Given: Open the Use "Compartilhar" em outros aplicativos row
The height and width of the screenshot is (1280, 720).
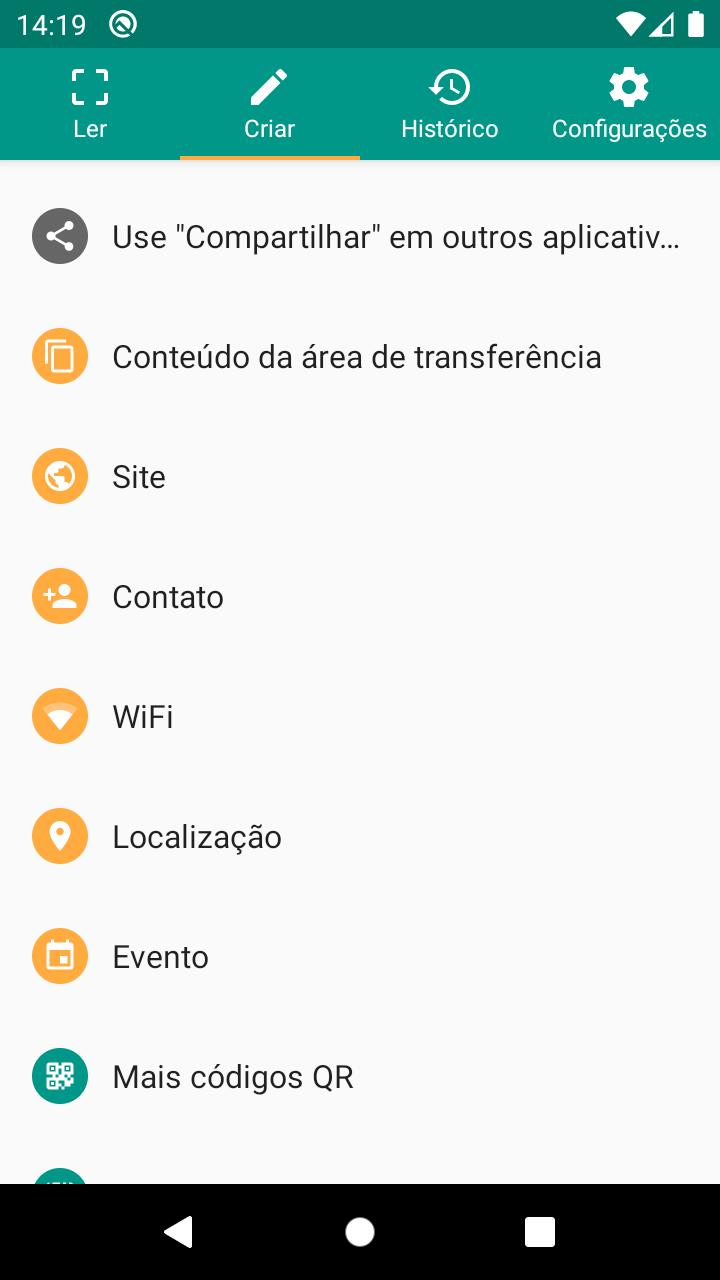Looking at the screenshot, I should (x=360, y=237).
